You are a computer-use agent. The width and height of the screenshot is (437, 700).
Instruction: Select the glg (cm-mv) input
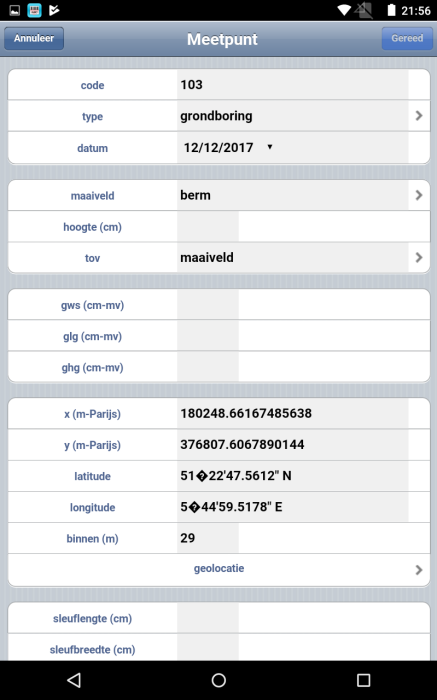pos(208,336)
